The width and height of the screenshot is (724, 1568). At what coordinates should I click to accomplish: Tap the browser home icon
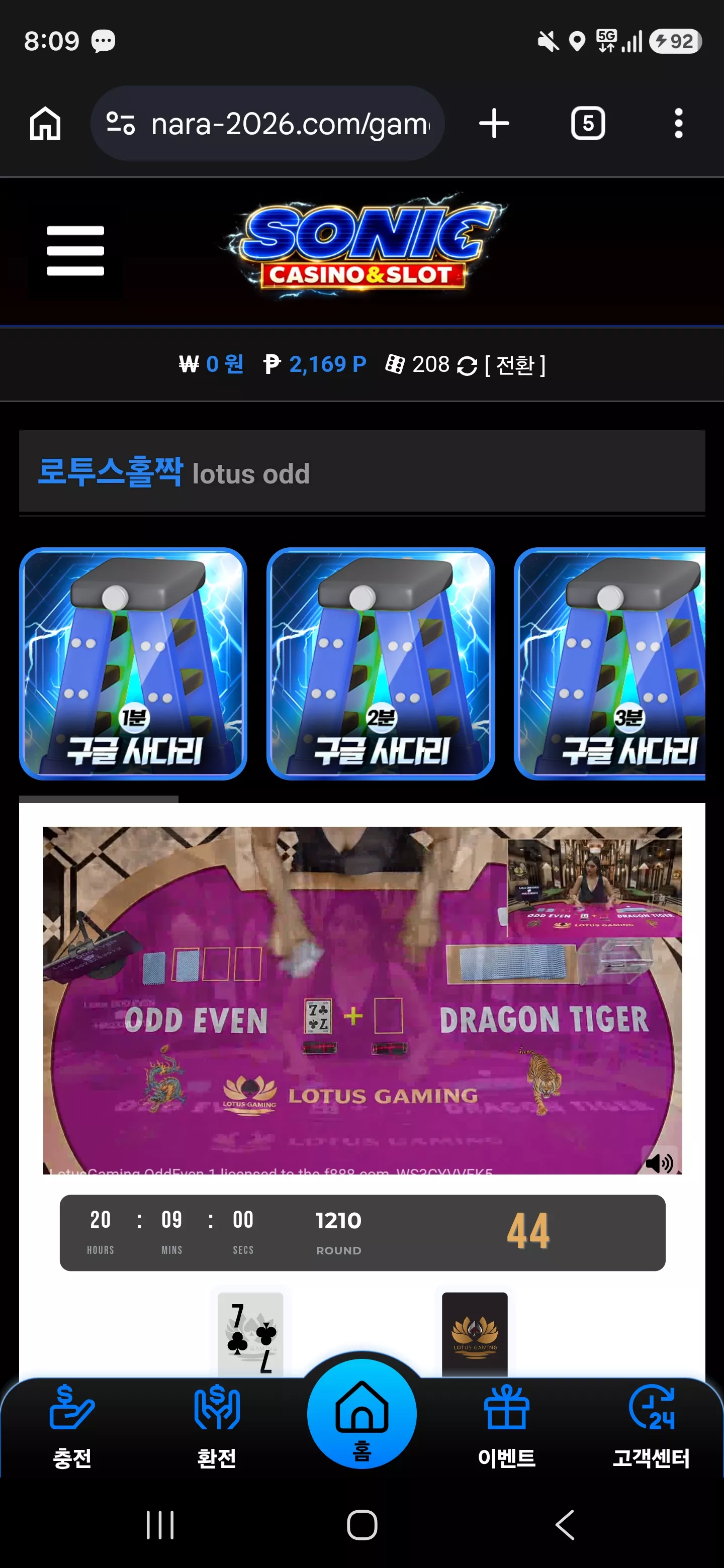click(46, 124)
